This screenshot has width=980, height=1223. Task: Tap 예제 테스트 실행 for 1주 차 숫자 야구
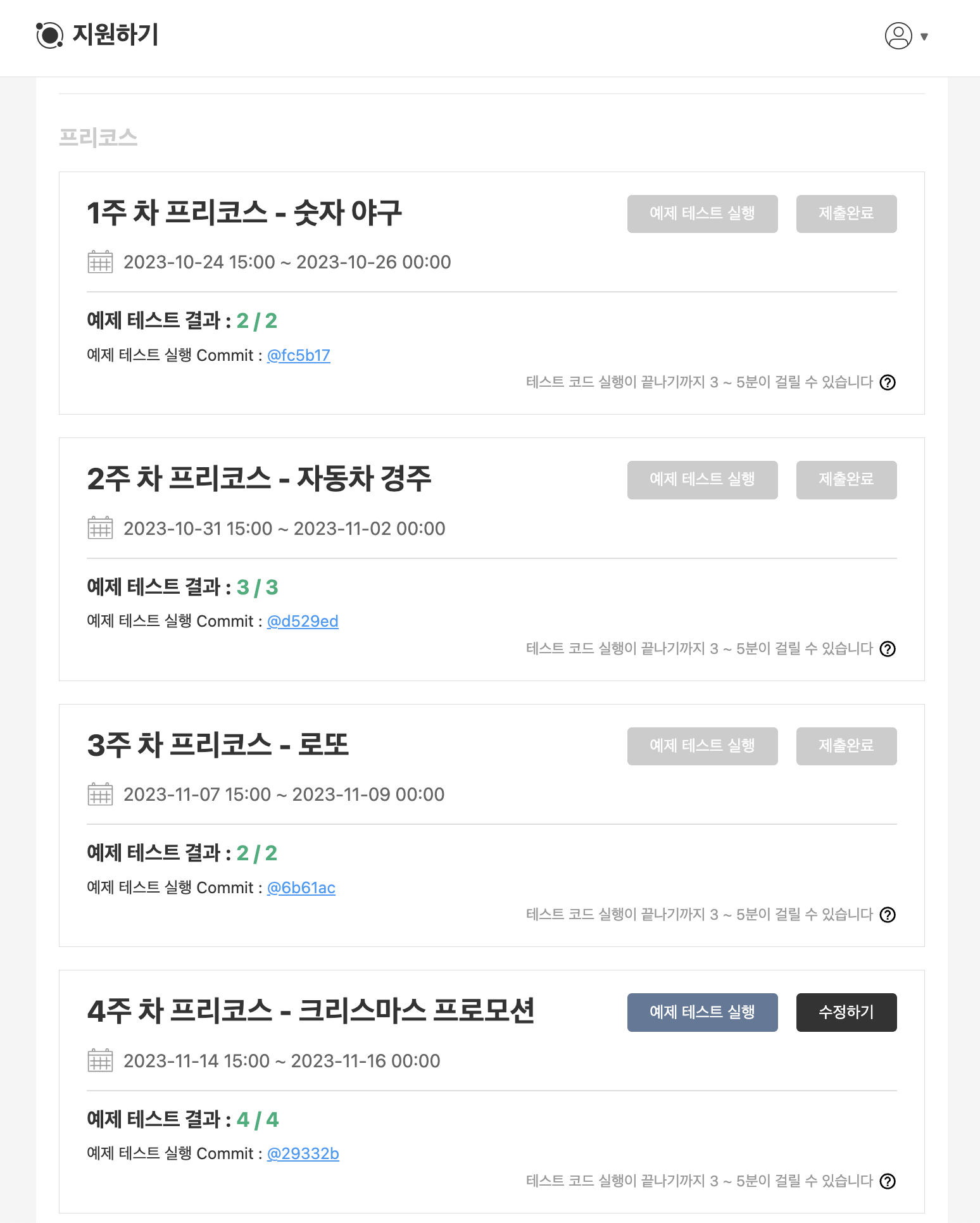pyautogui.click(x=702, y=214)
